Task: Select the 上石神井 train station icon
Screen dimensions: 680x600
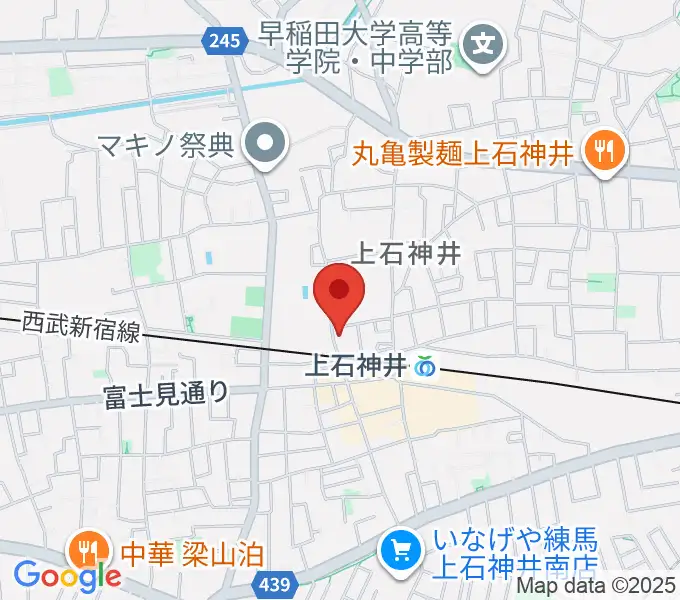Action: point(426,367)
